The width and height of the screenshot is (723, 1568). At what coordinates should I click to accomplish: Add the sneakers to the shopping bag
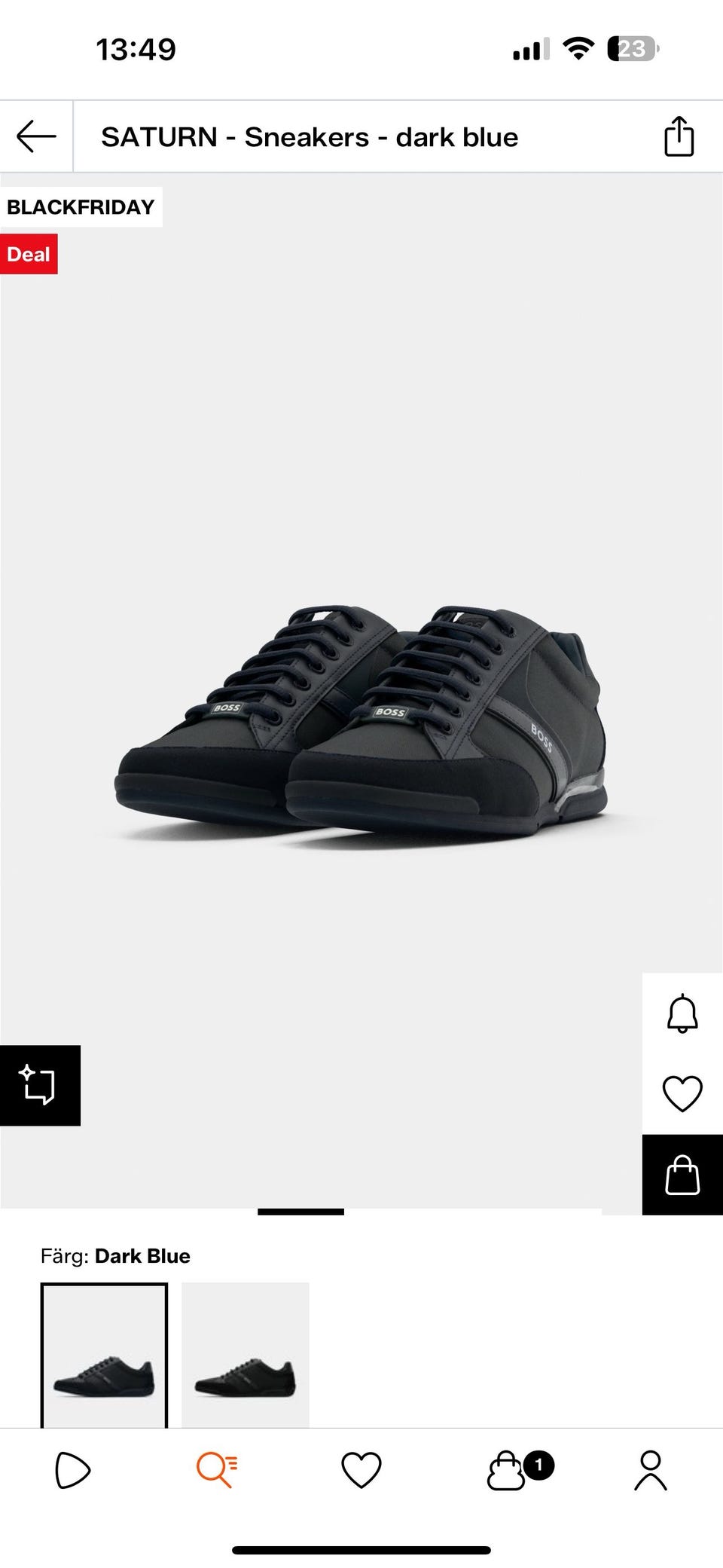pos(682,1175)
